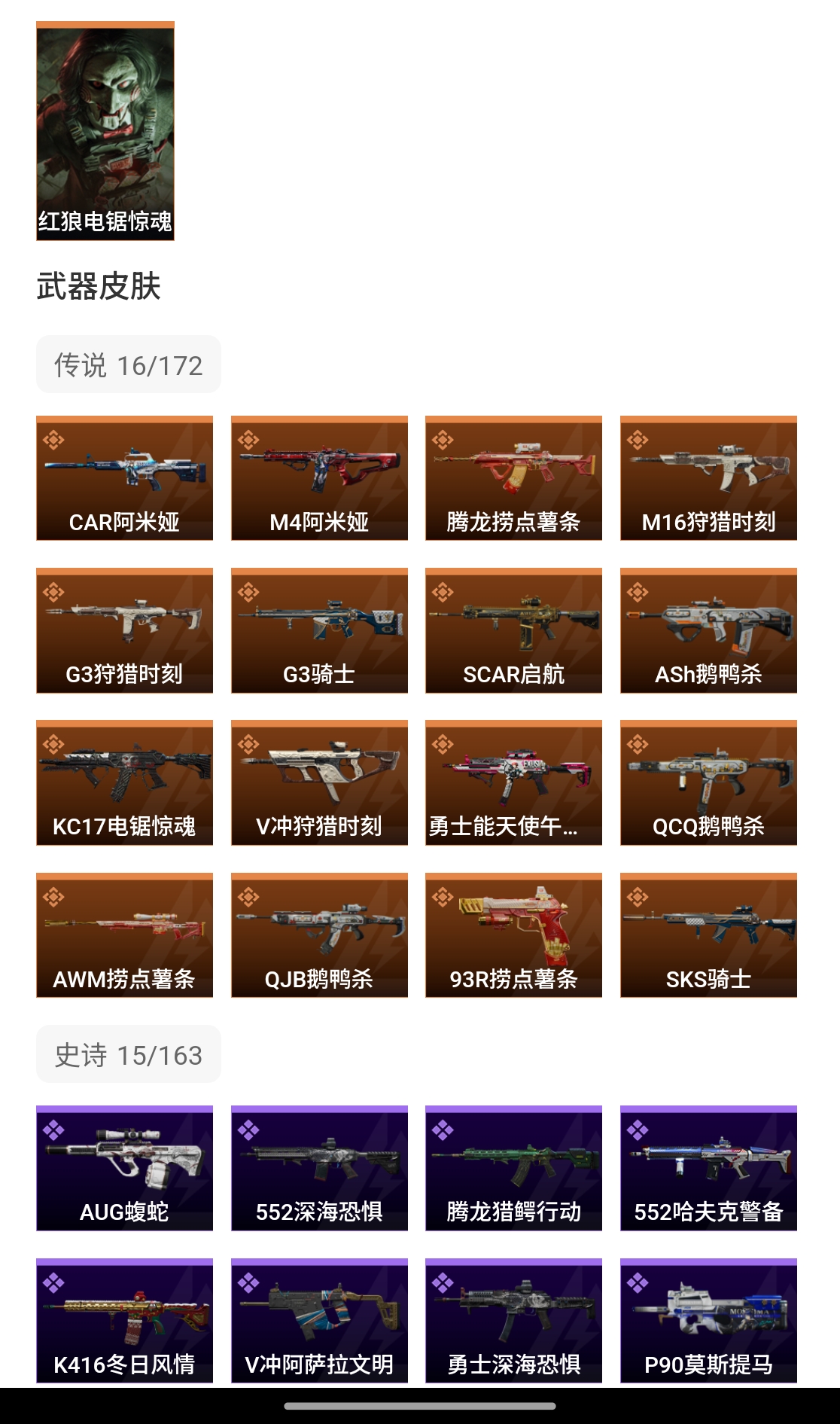Open the QCQ鹅鸭杀 skin tile
Viewport: 840px width, 1424px height.
tap(708, 782)
